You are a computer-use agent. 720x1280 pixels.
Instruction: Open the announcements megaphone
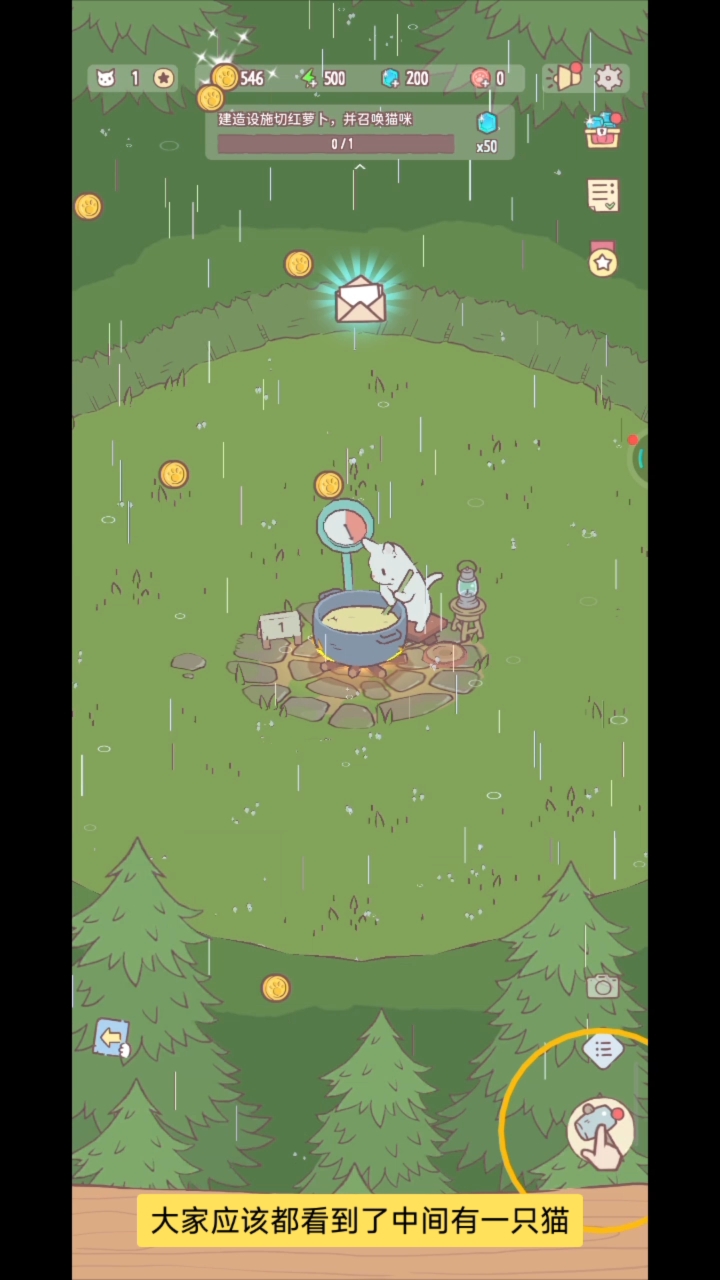pyautogui.click(x=565, y=78)
